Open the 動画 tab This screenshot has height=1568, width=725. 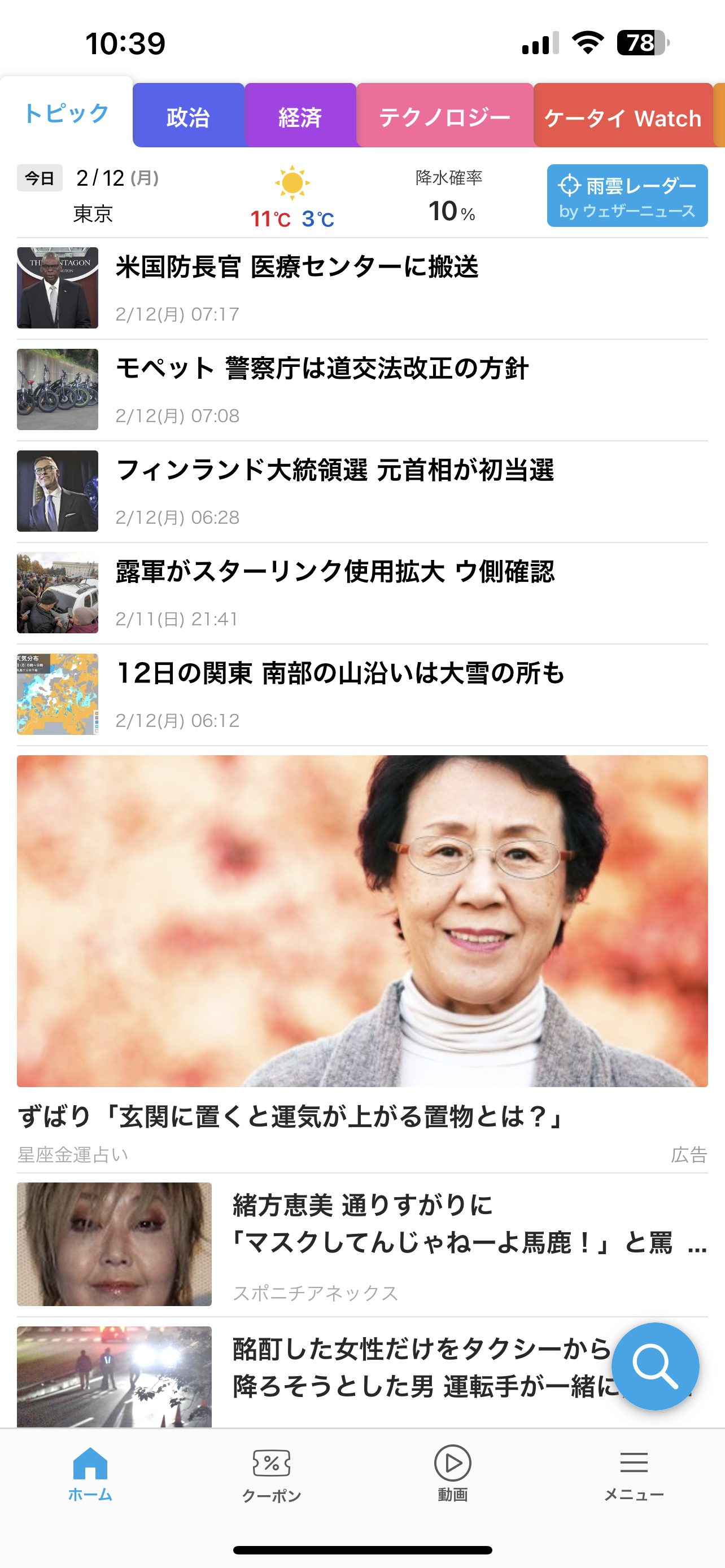(452, 1473)
